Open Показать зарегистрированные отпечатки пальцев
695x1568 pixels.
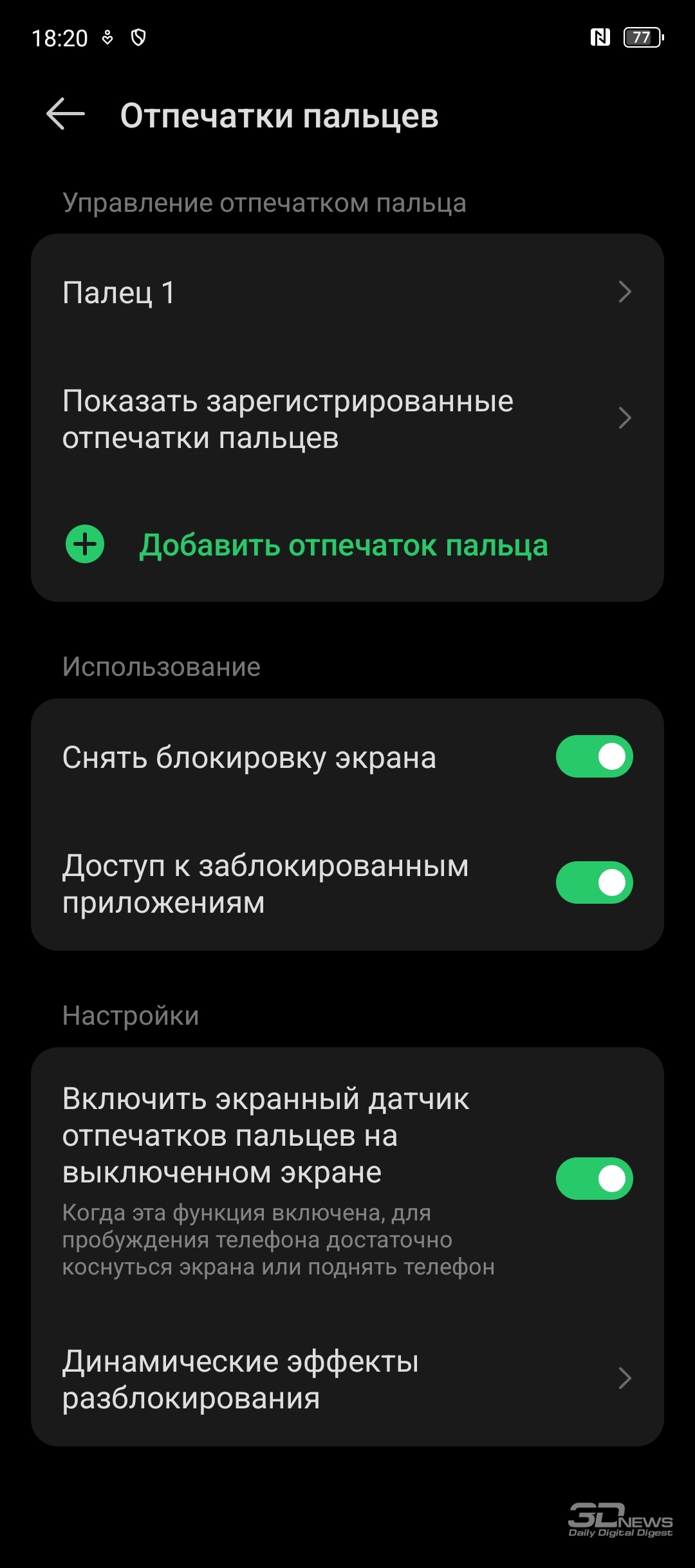click(347, 419)
